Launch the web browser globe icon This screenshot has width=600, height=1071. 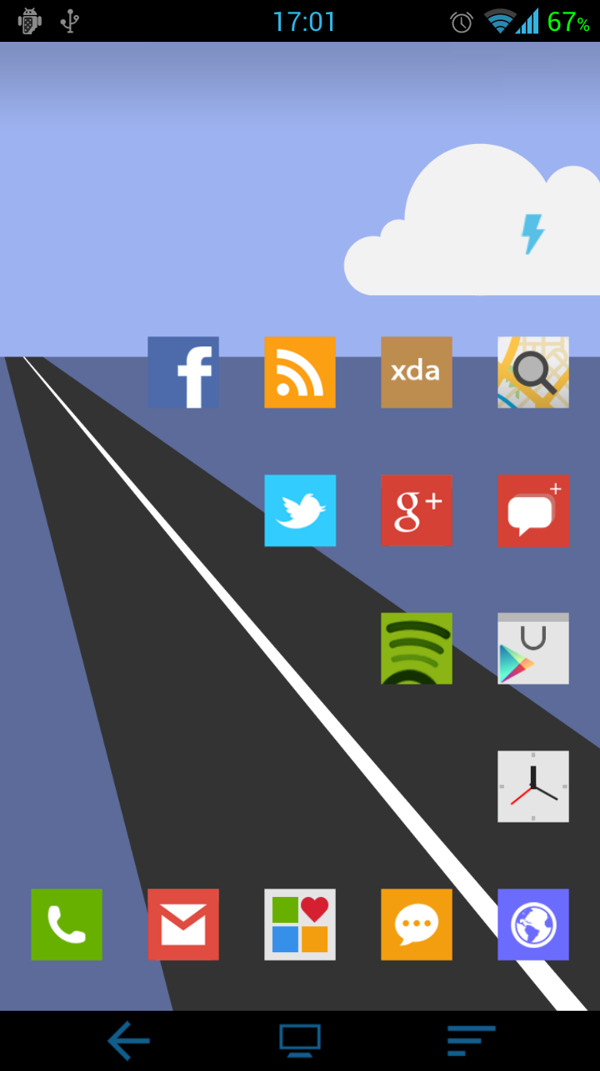click(533, 924)
